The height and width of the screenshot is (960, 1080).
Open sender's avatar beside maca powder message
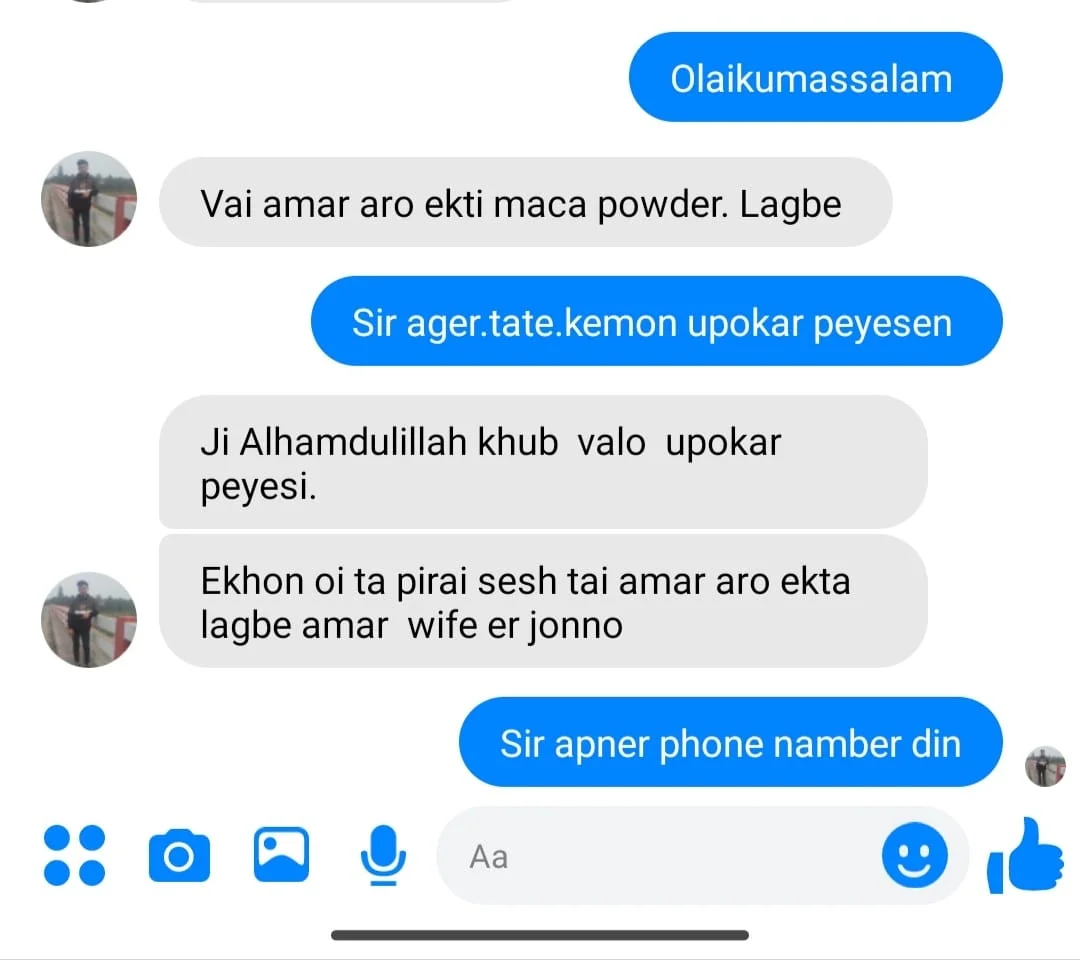click(x=89, y=199)
